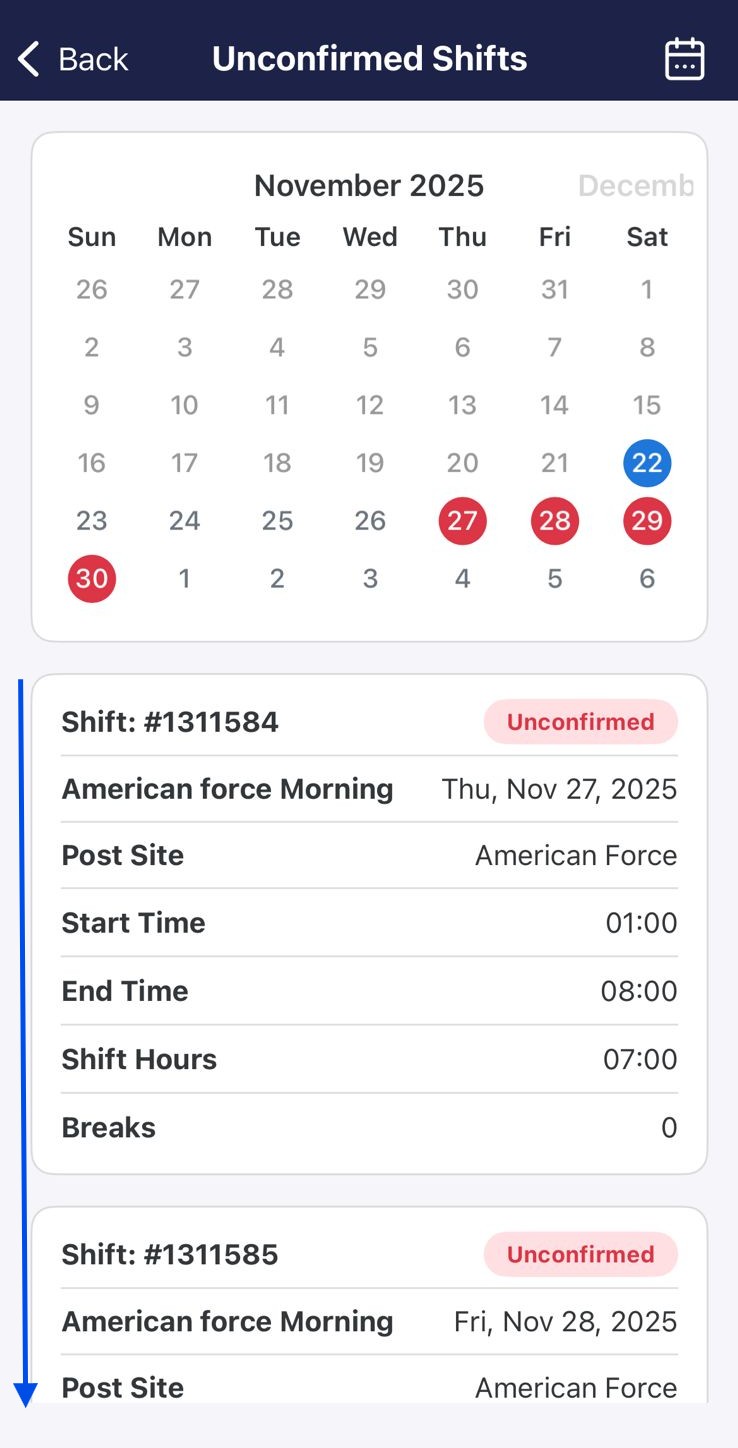Open shift #1311585 card
The width and height of the screenshot is (738, 1448).
369,1305
